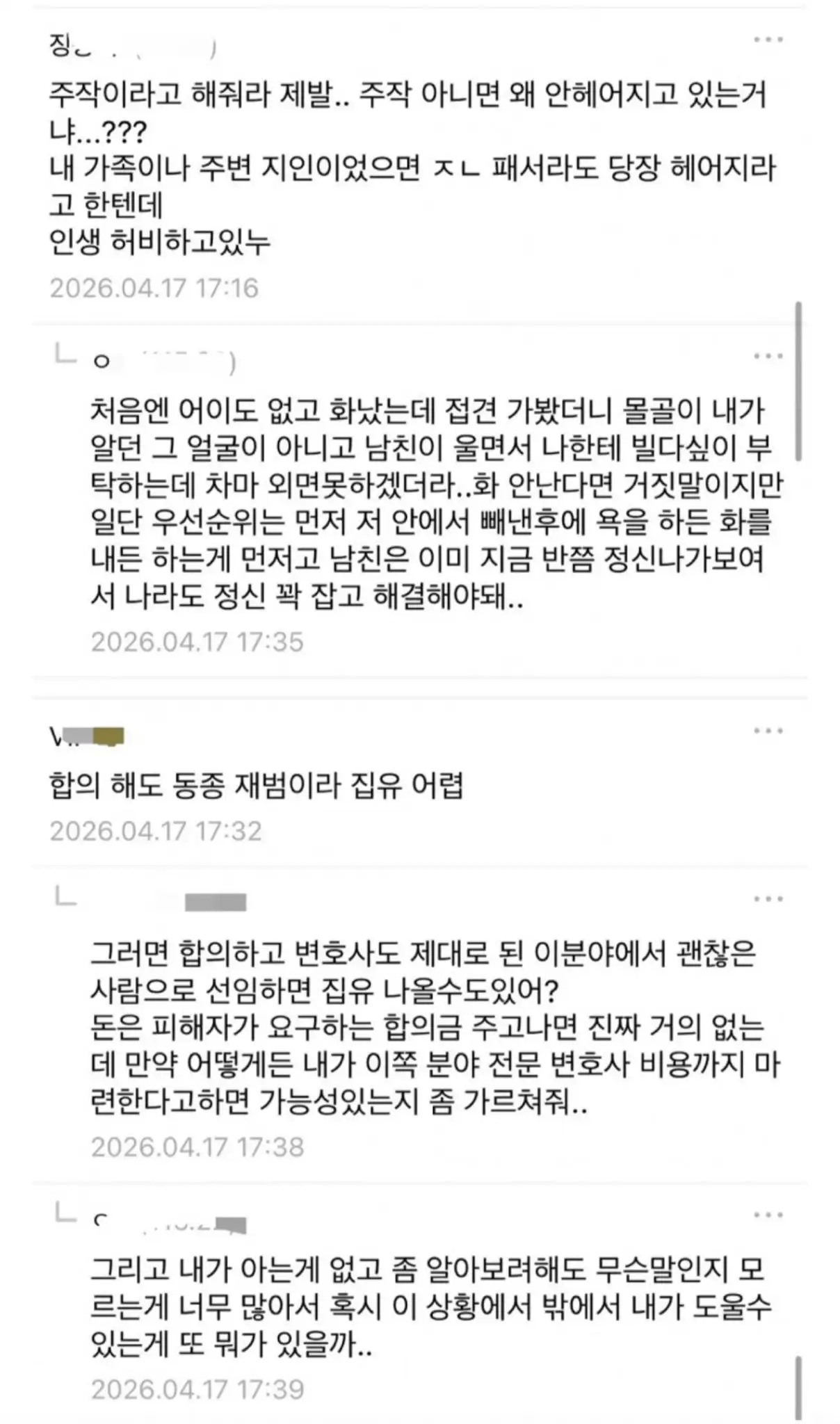Open the overflow menu on the 17:16 comment
The height and width of the screenshot is (1424, 840).
point(768,40)
